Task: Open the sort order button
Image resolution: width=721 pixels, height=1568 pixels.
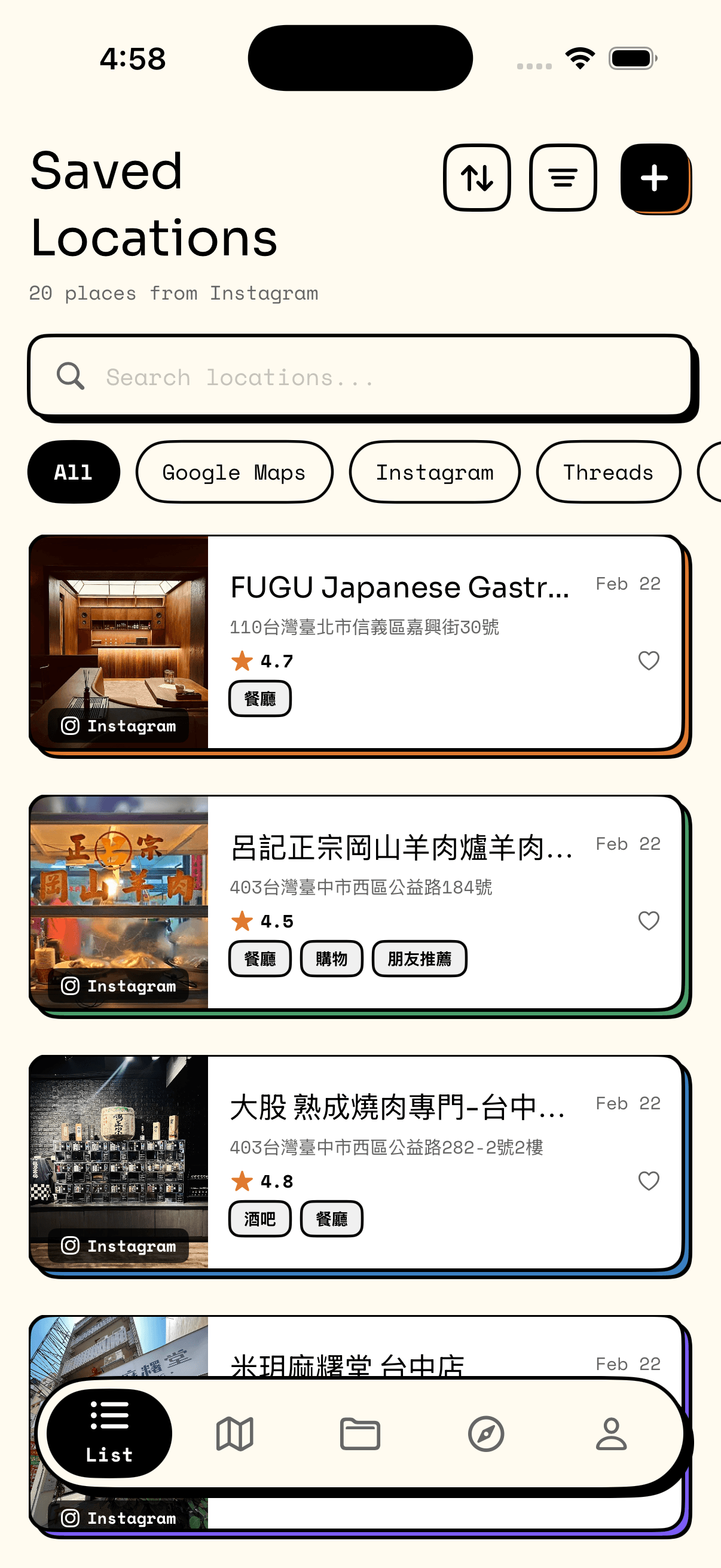Action: tap(476, 178)
